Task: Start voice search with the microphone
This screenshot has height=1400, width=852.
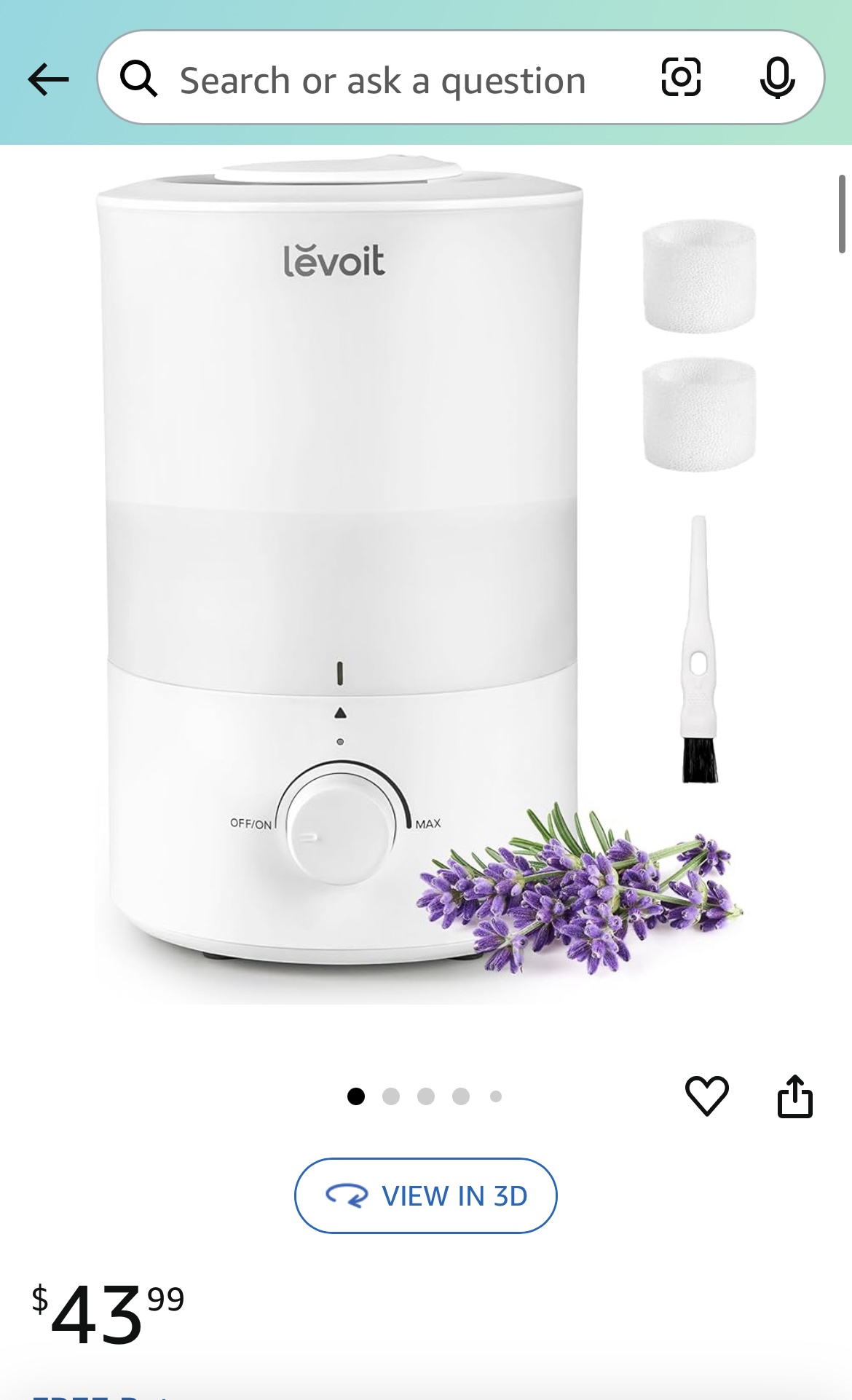Action: (x=777, y=77)
